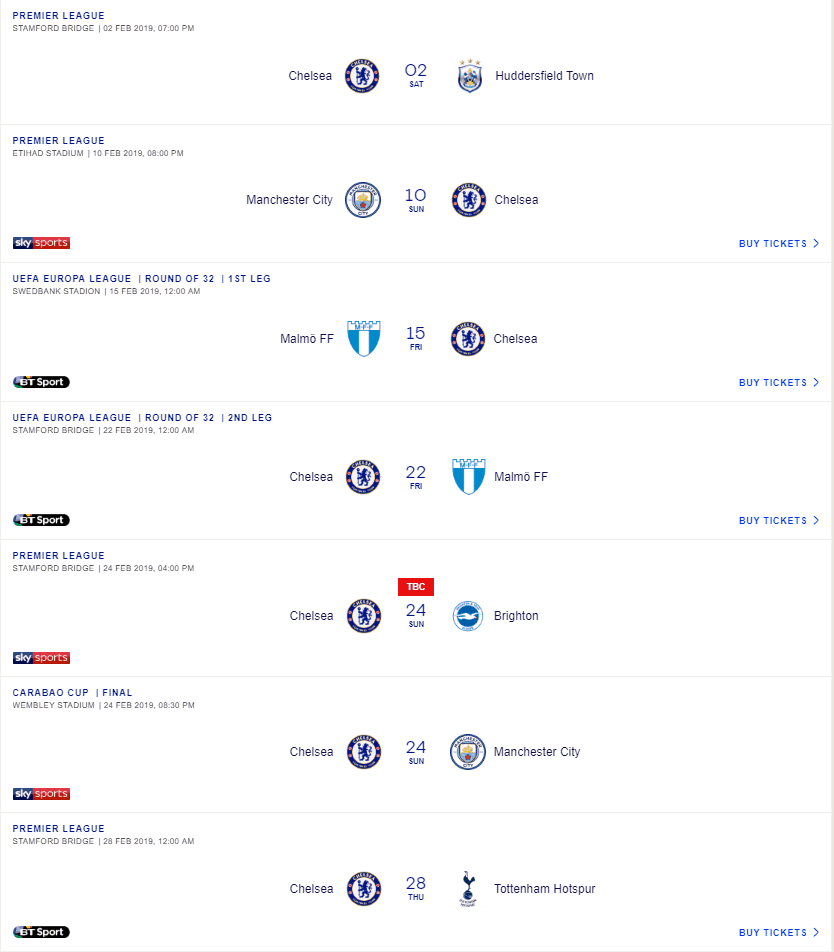Open Chelsea vs Huddersfield Town fixture
The image size is (834, 952).
pyautogui.click(x=416, y=76)
